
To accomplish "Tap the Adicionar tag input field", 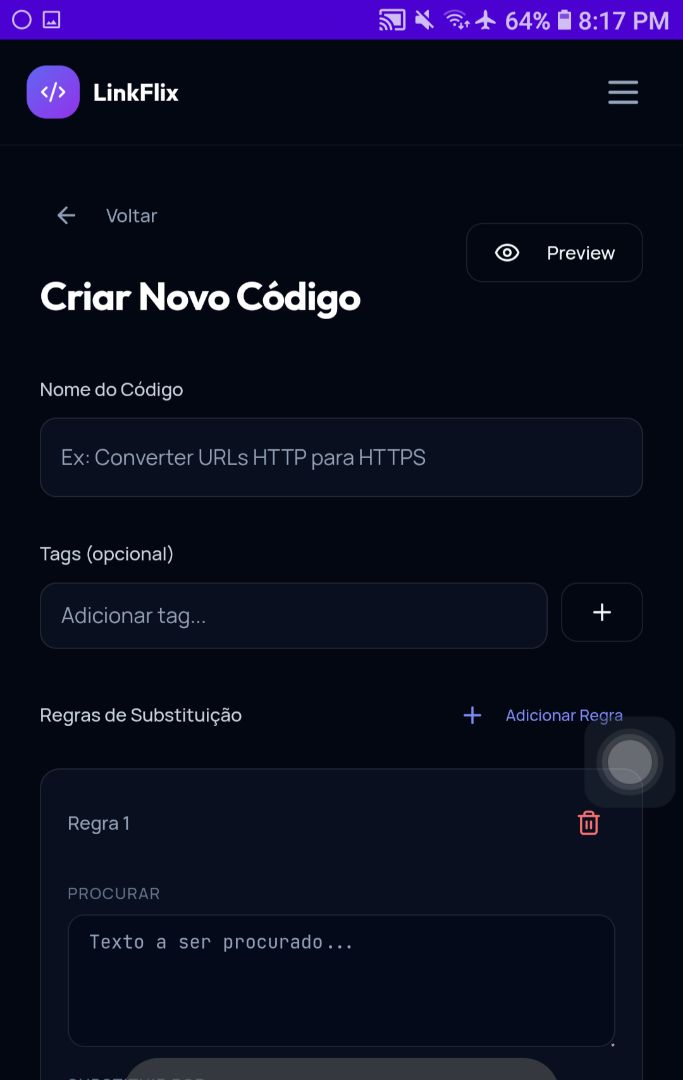I will click(293, 615).
